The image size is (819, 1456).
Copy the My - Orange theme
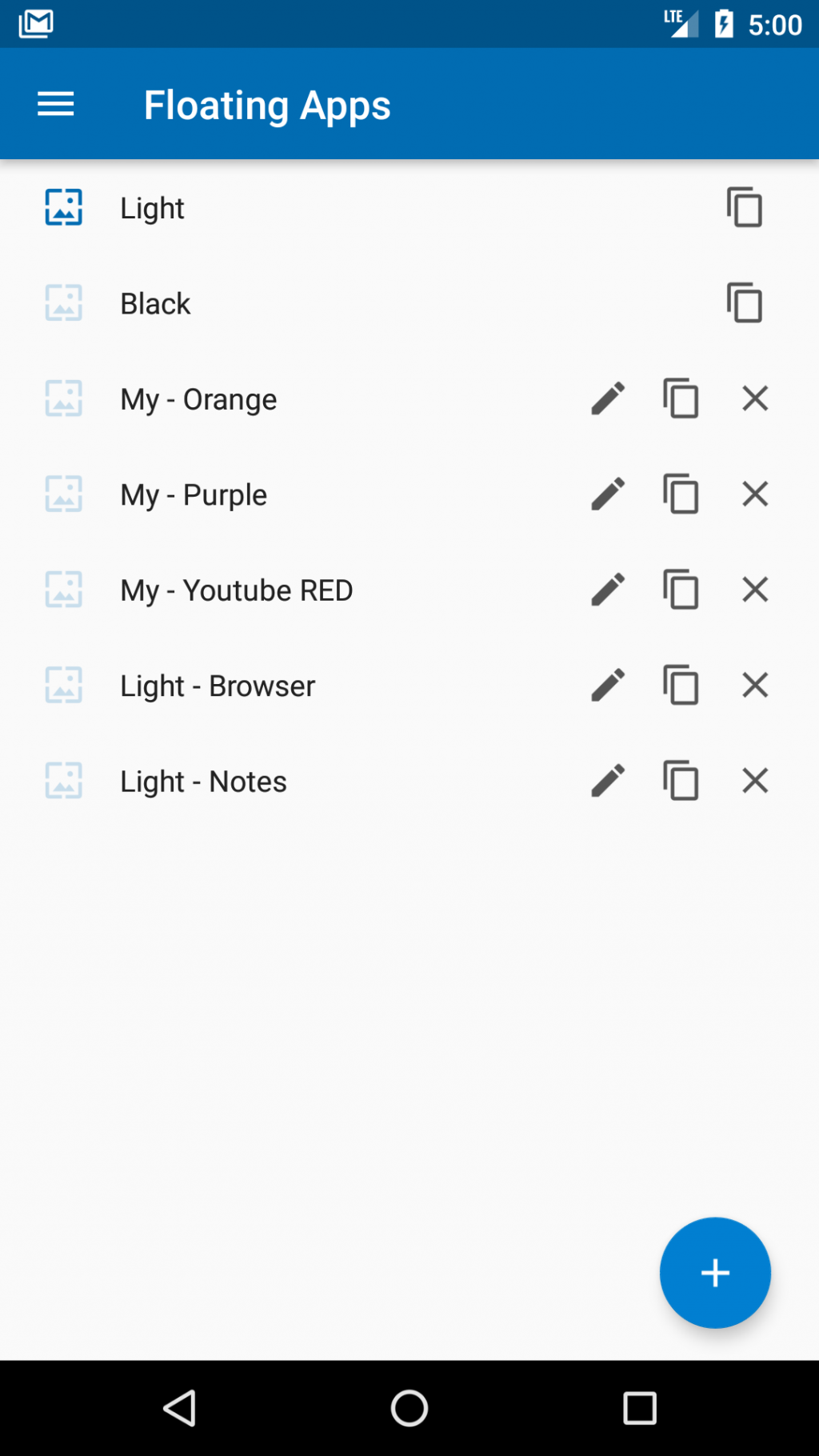pyautogui.click(x=681, y=398)
